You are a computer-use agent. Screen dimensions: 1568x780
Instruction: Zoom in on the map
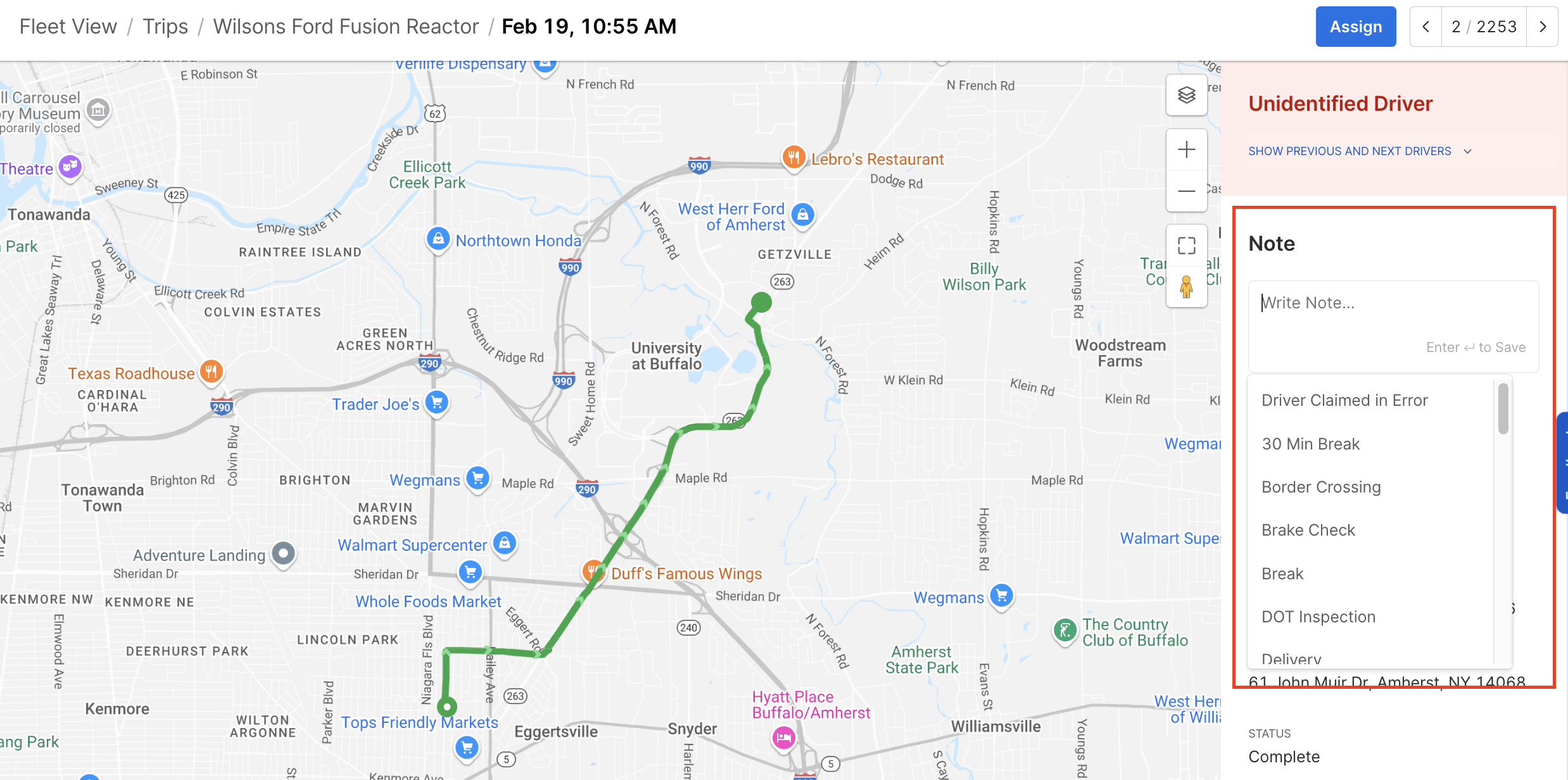tap(1186, 149)
